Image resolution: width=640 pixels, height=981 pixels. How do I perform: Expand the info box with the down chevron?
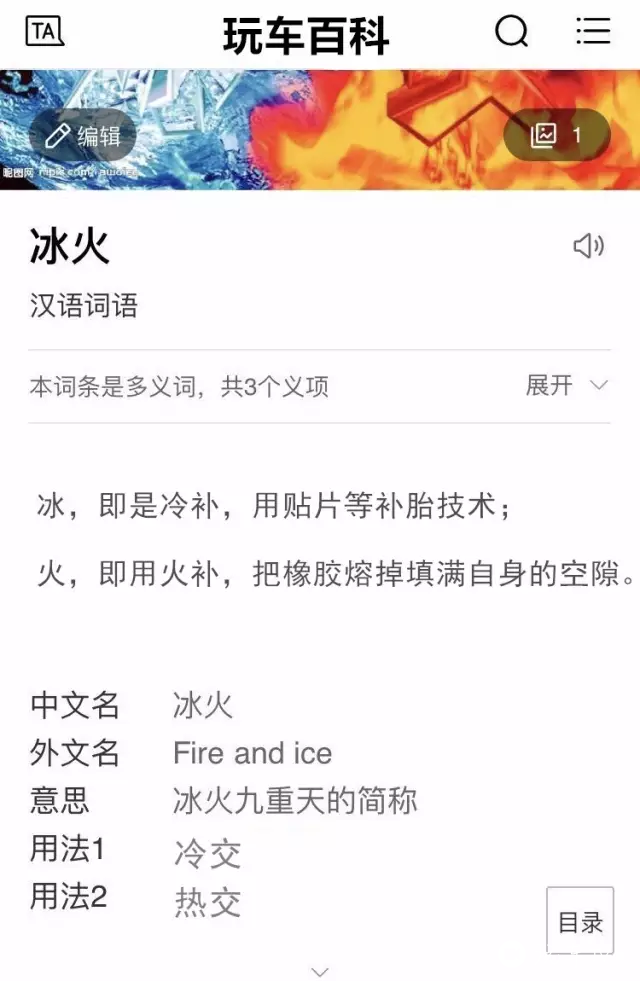320,971
